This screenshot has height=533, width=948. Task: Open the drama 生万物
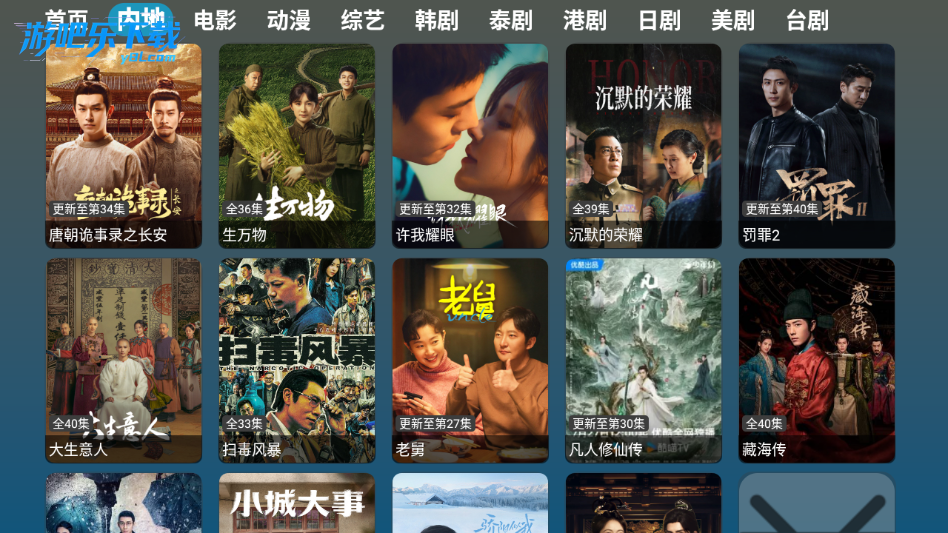(x=297, y=145)
